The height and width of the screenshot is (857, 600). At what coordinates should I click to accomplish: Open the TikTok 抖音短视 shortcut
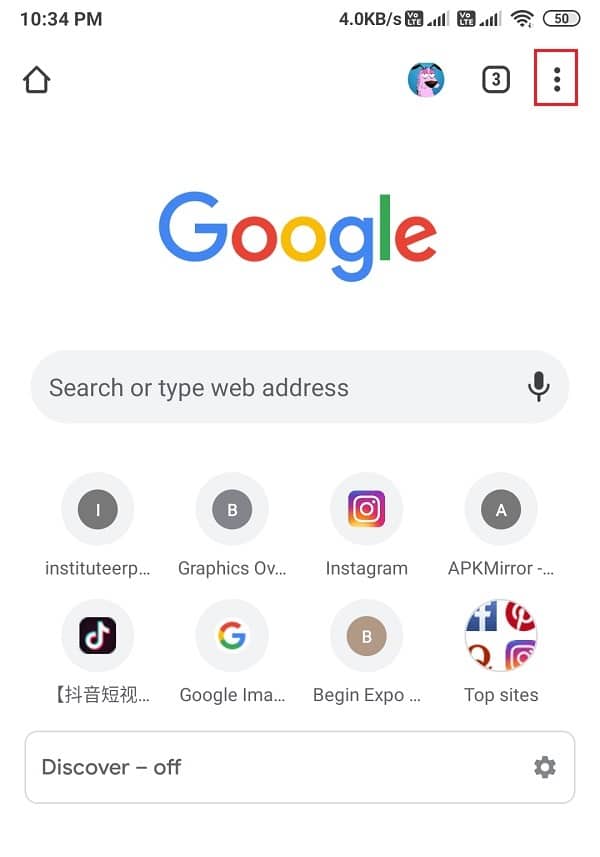[x=98, y=636]
